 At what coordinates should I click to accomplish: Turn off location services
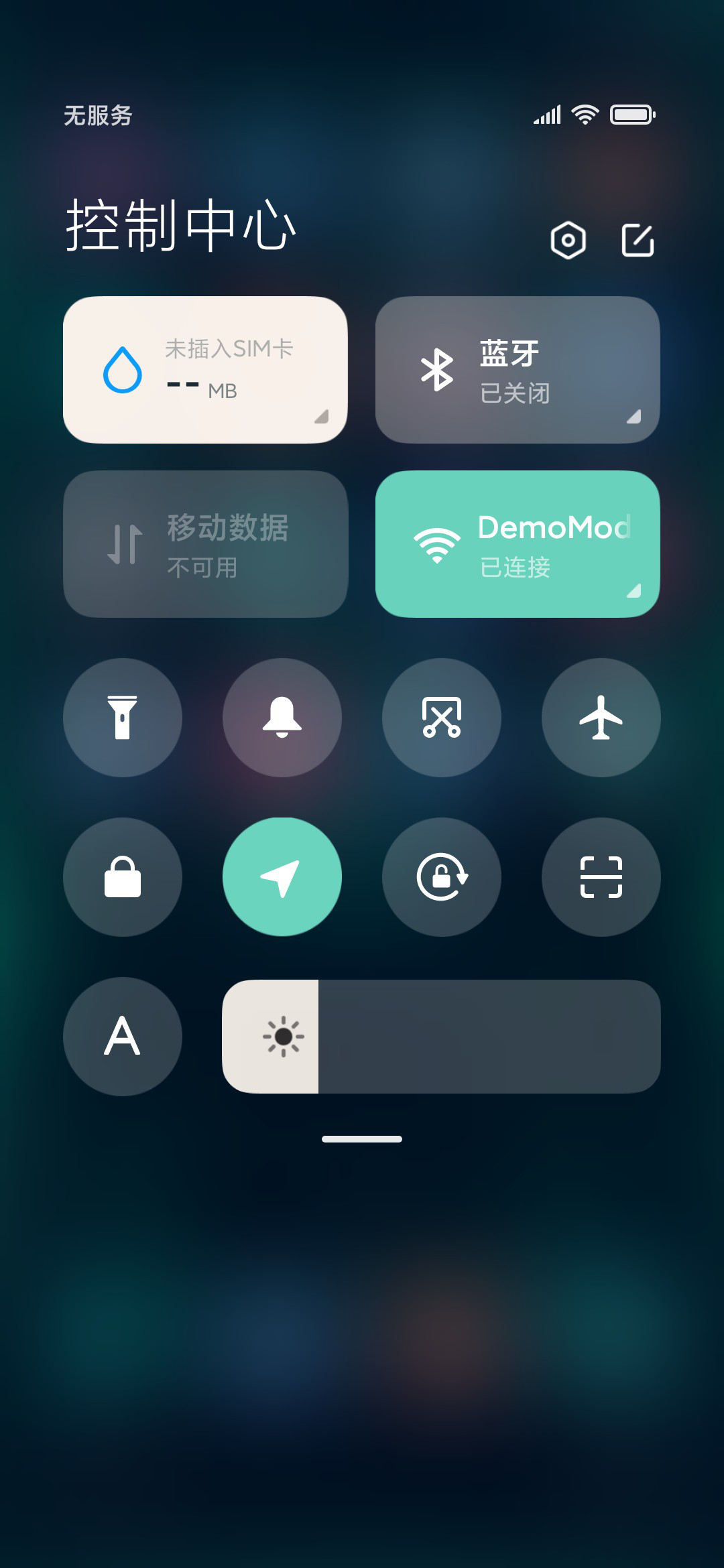pyautogui.click(x=282, y=877)
